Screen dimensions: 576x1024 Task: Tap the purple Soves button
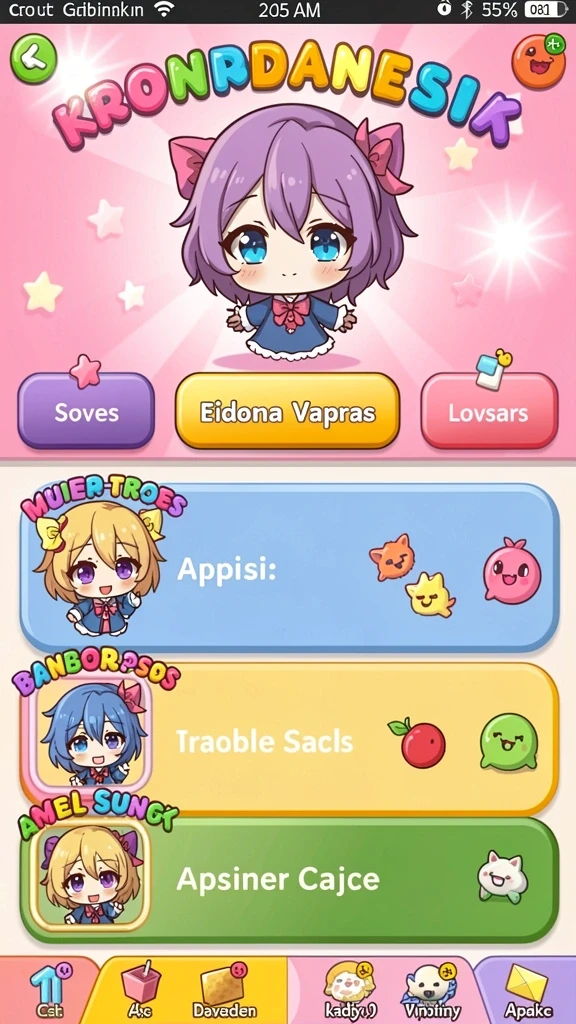pos(86,411)
